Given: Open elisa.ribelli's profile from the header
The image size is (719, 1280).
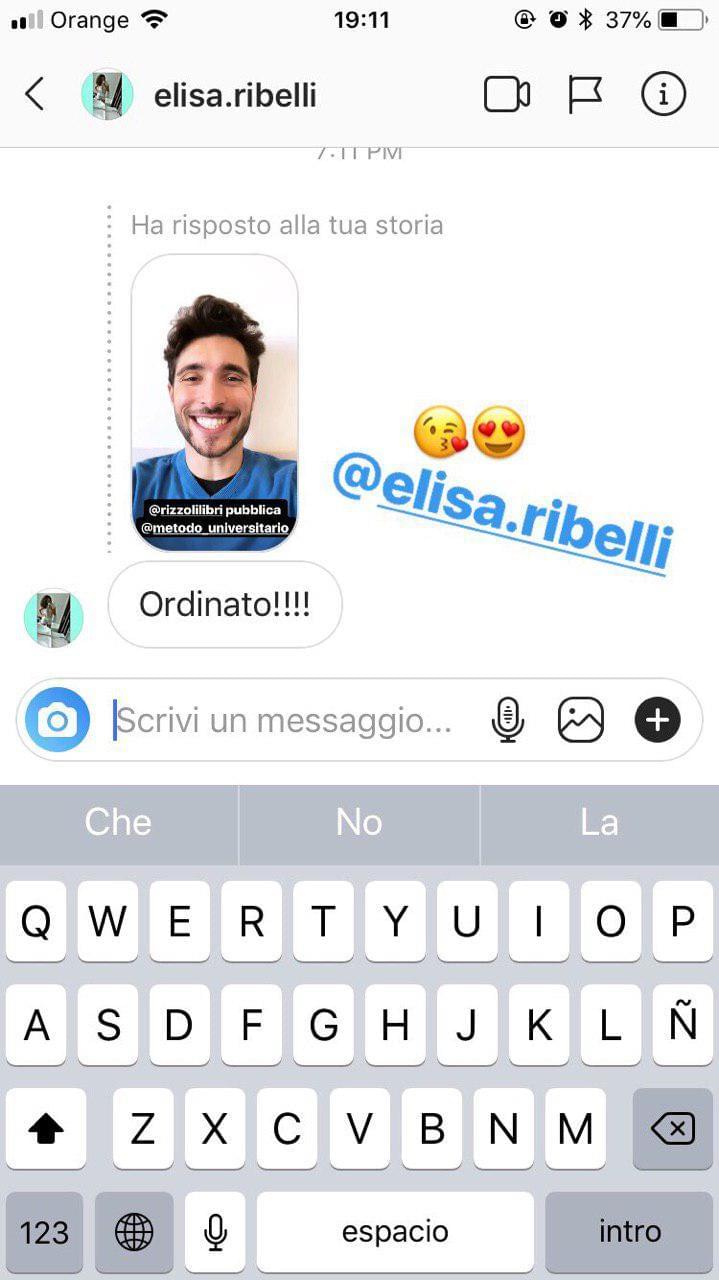Looking at the screenshot, I should pos(235,95).
